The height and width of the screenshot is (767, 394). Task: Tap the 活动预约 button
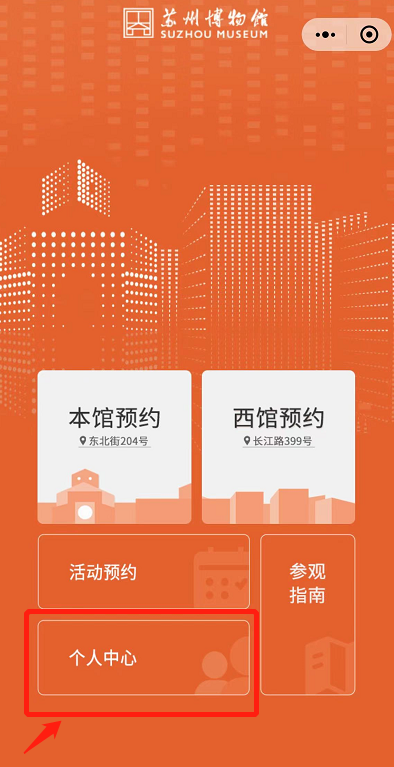tap(144, 571)
